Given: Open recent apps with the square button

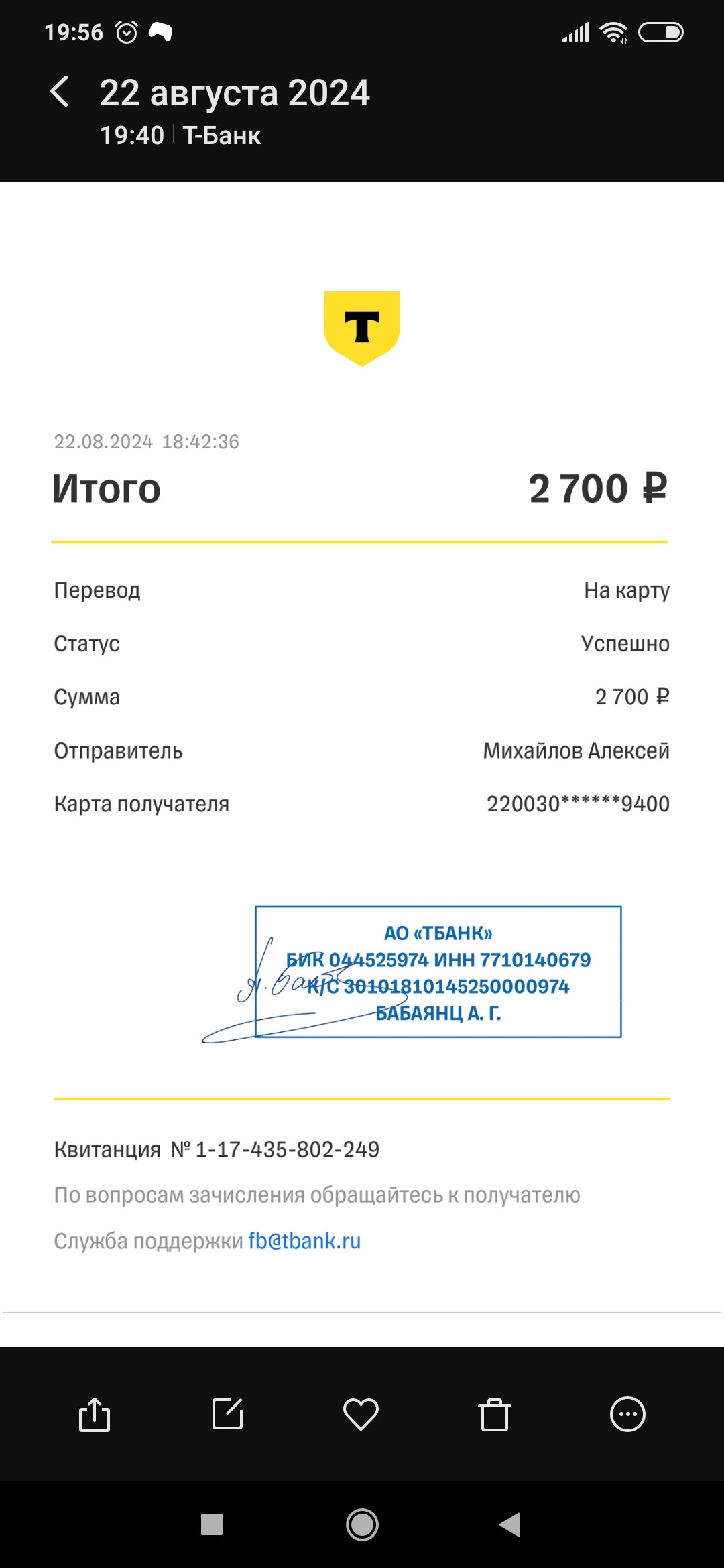Looking at the screenshot, I should point(212,1524).
